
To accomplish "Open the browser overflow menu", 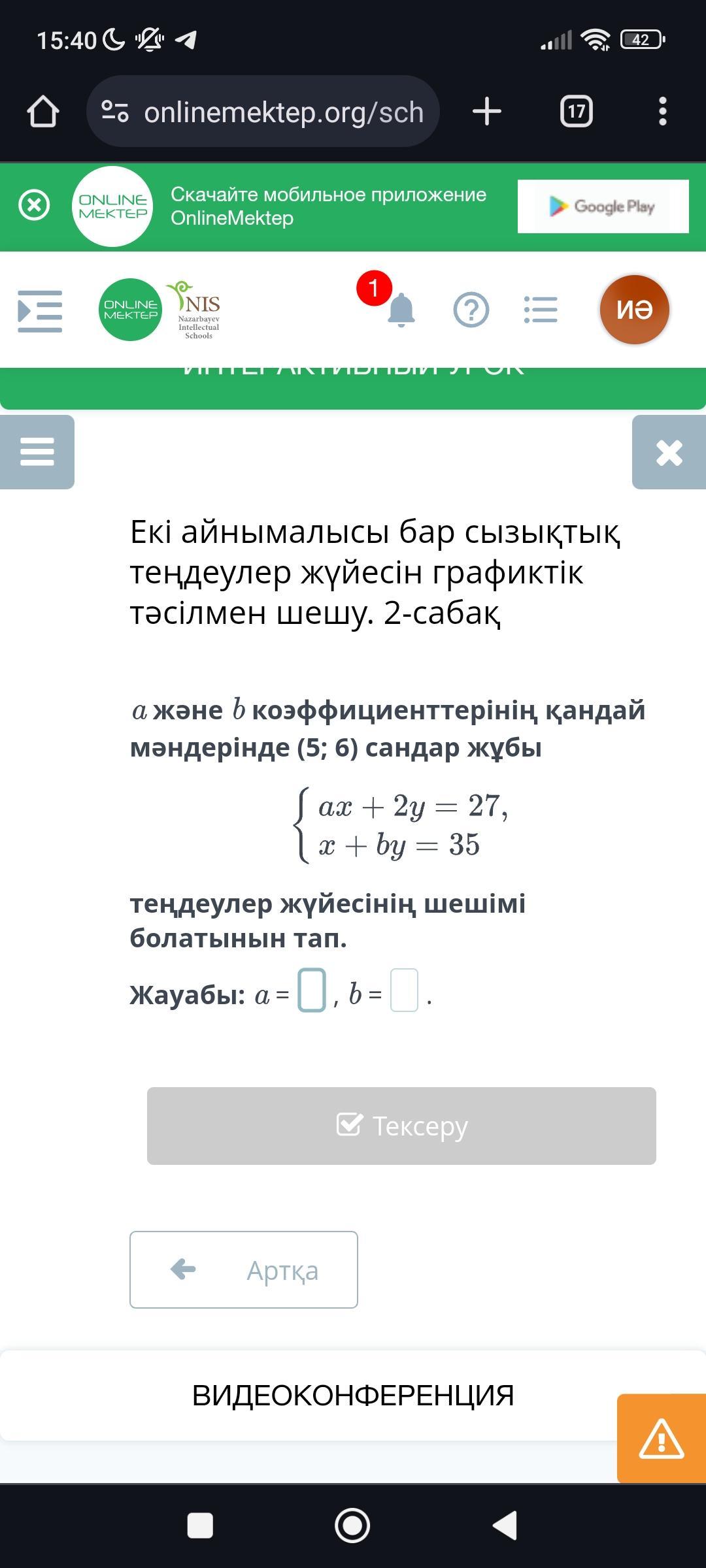I will 663,112.
